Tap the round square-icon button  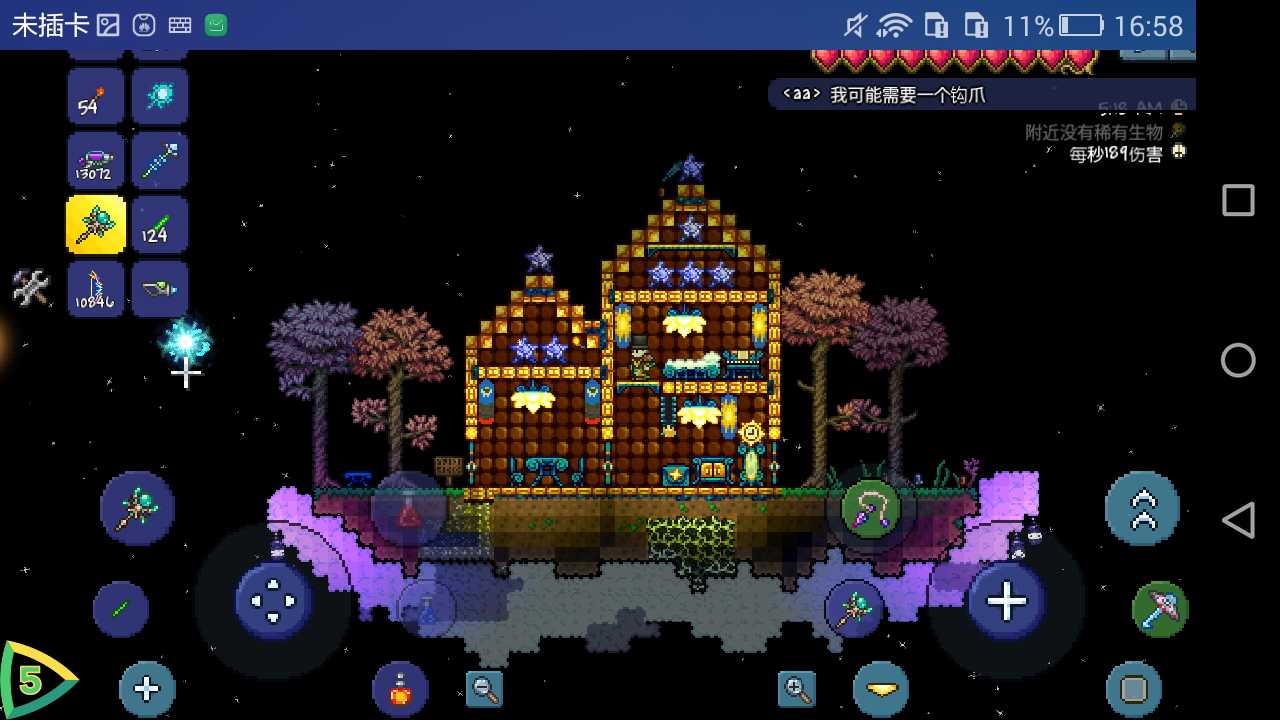1133,689
